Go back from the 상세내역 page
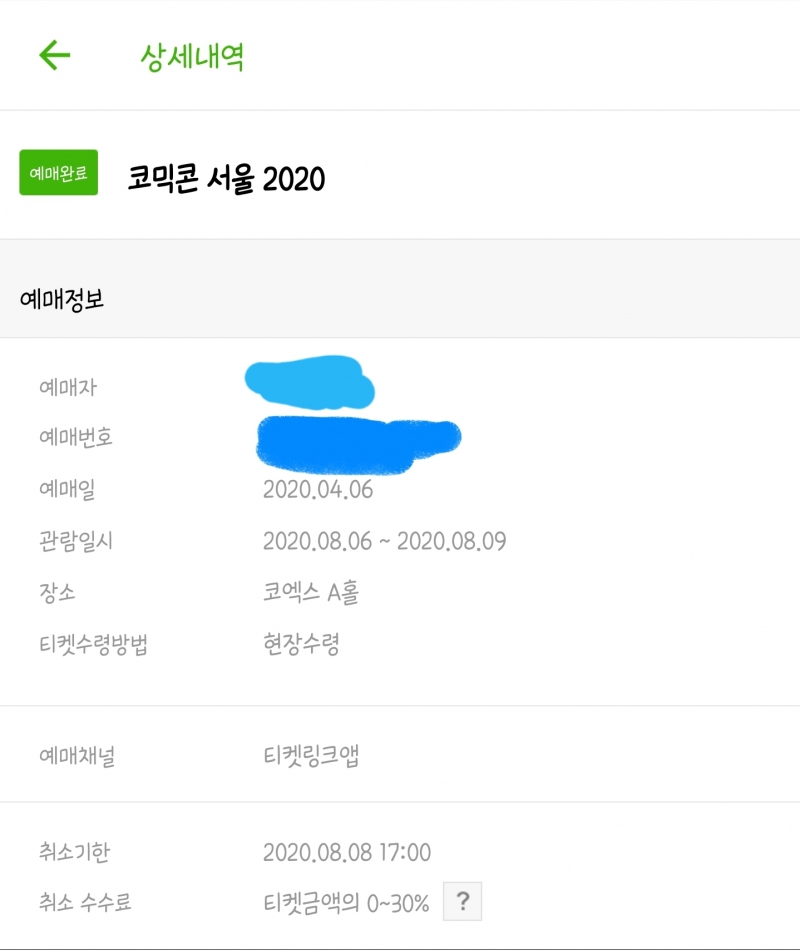Screen dimensions: 800x950 click(x=55, y=55)
